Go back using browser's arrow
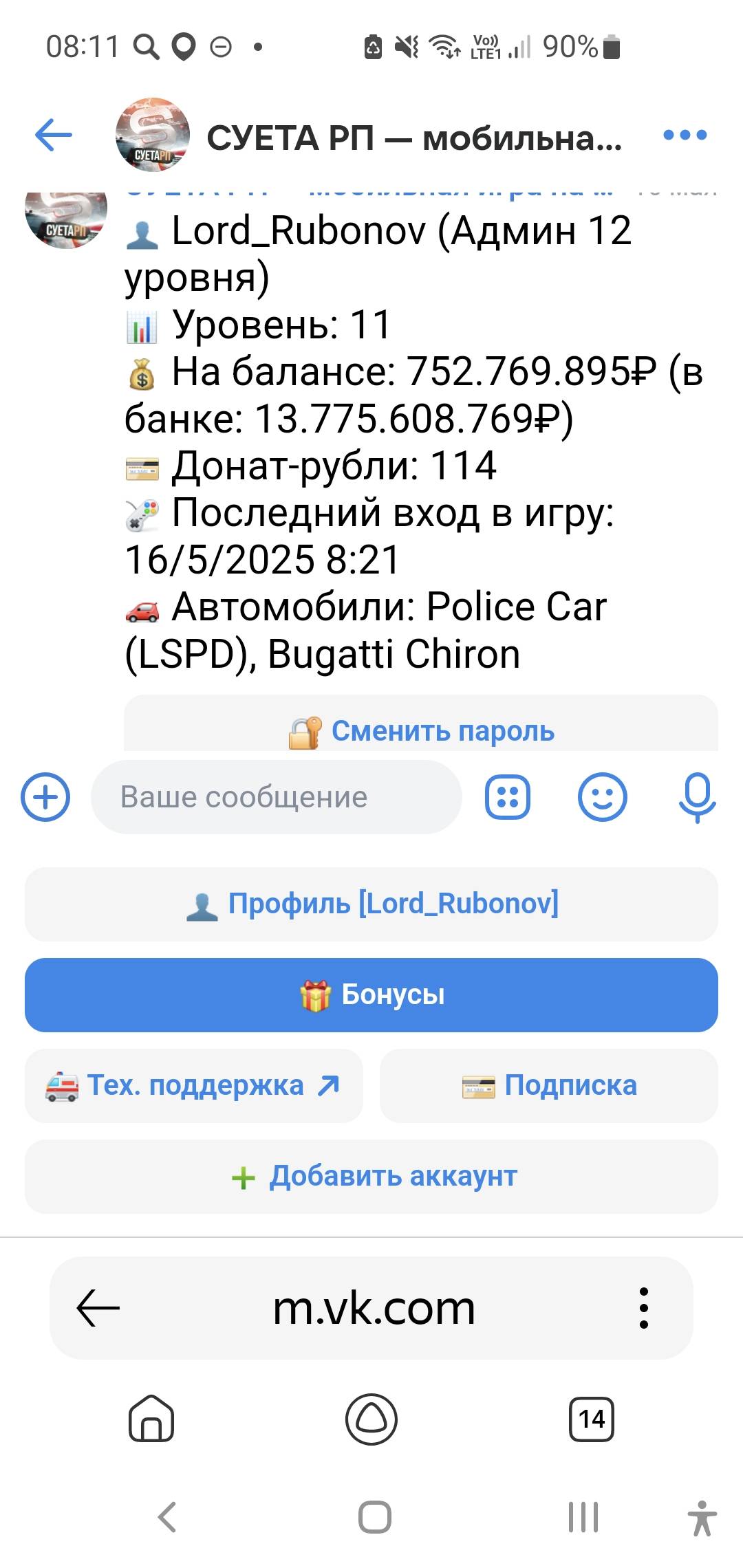743x1568 pixels. tap(98, 1307)
